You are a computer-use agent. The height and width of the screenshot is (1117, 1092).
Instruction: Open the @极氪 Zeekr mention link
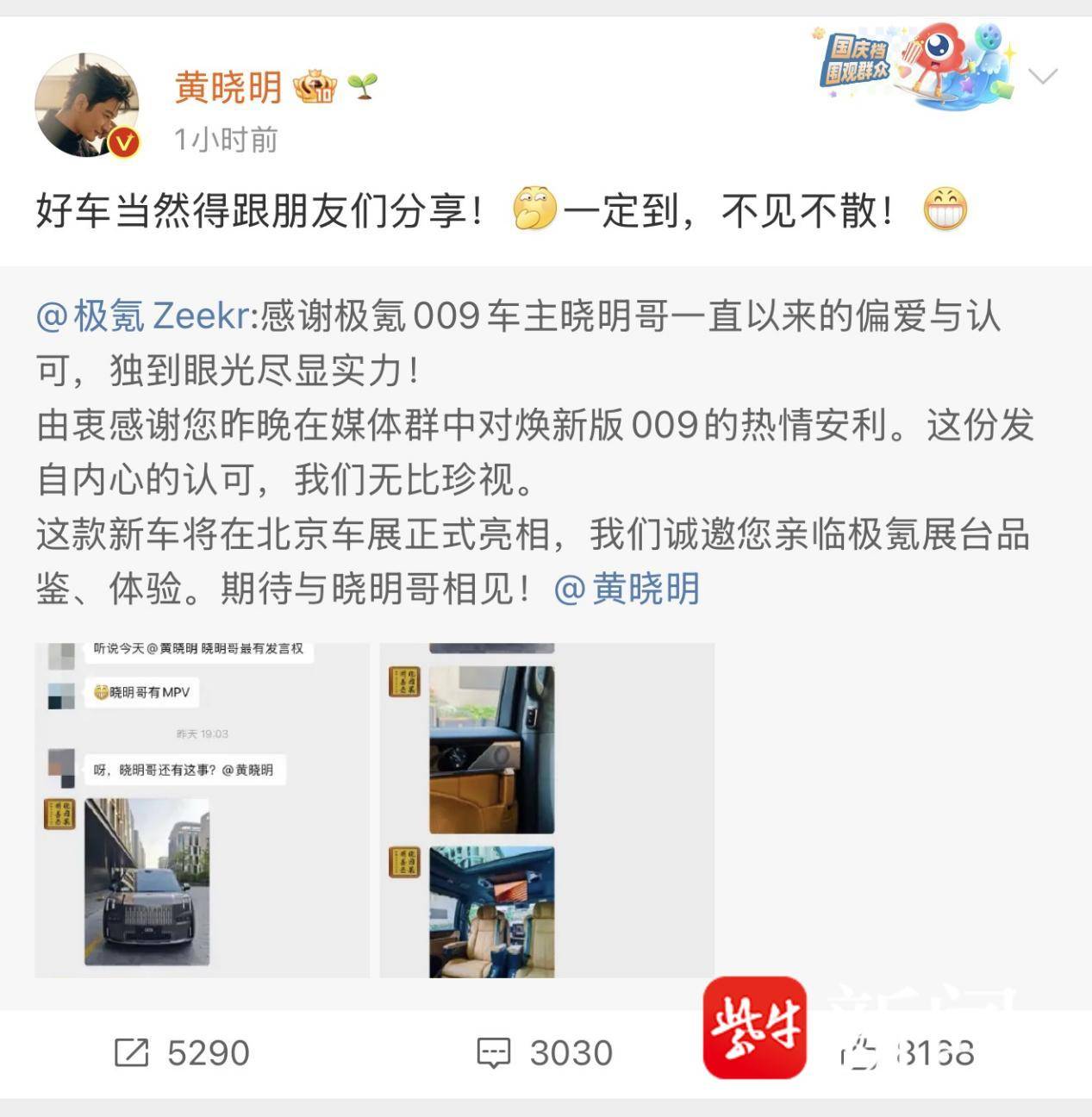click(142, 316)
